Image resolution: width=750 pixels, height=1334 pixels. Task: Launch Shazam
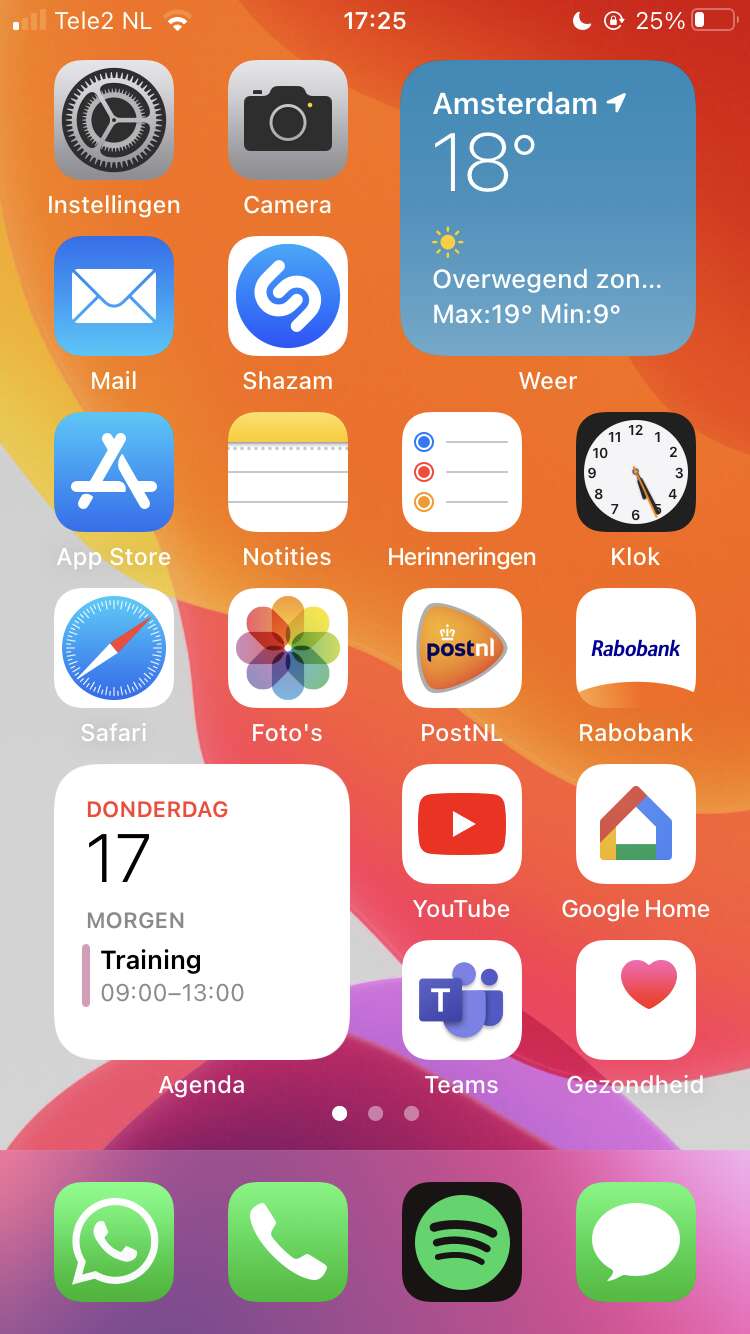click(288, 296)
